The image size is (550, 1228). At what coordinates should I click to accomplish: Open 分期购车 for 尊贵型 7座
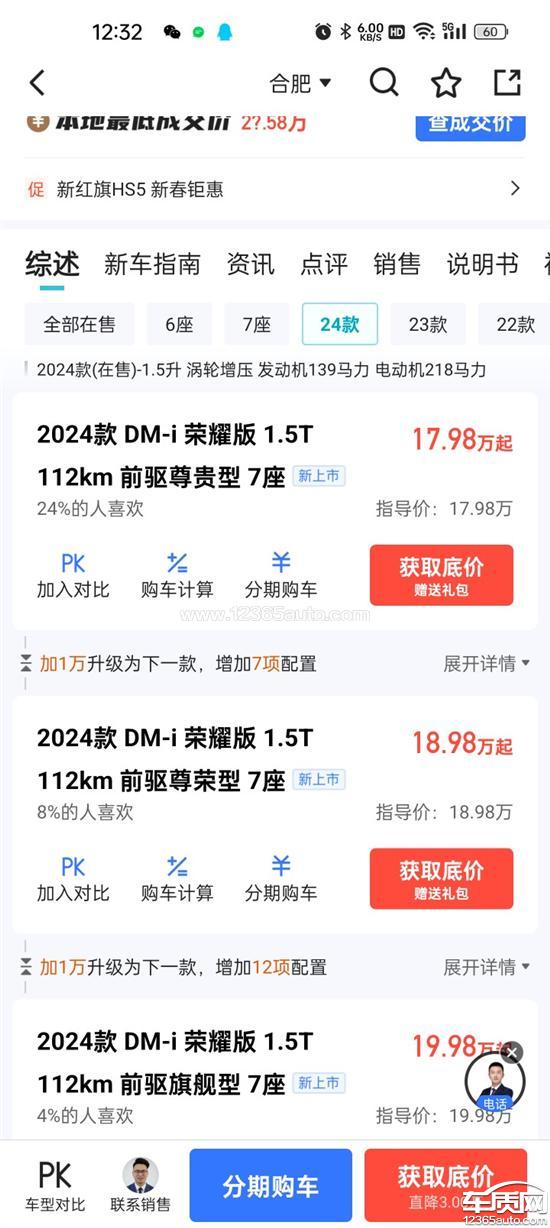point(281,575)
